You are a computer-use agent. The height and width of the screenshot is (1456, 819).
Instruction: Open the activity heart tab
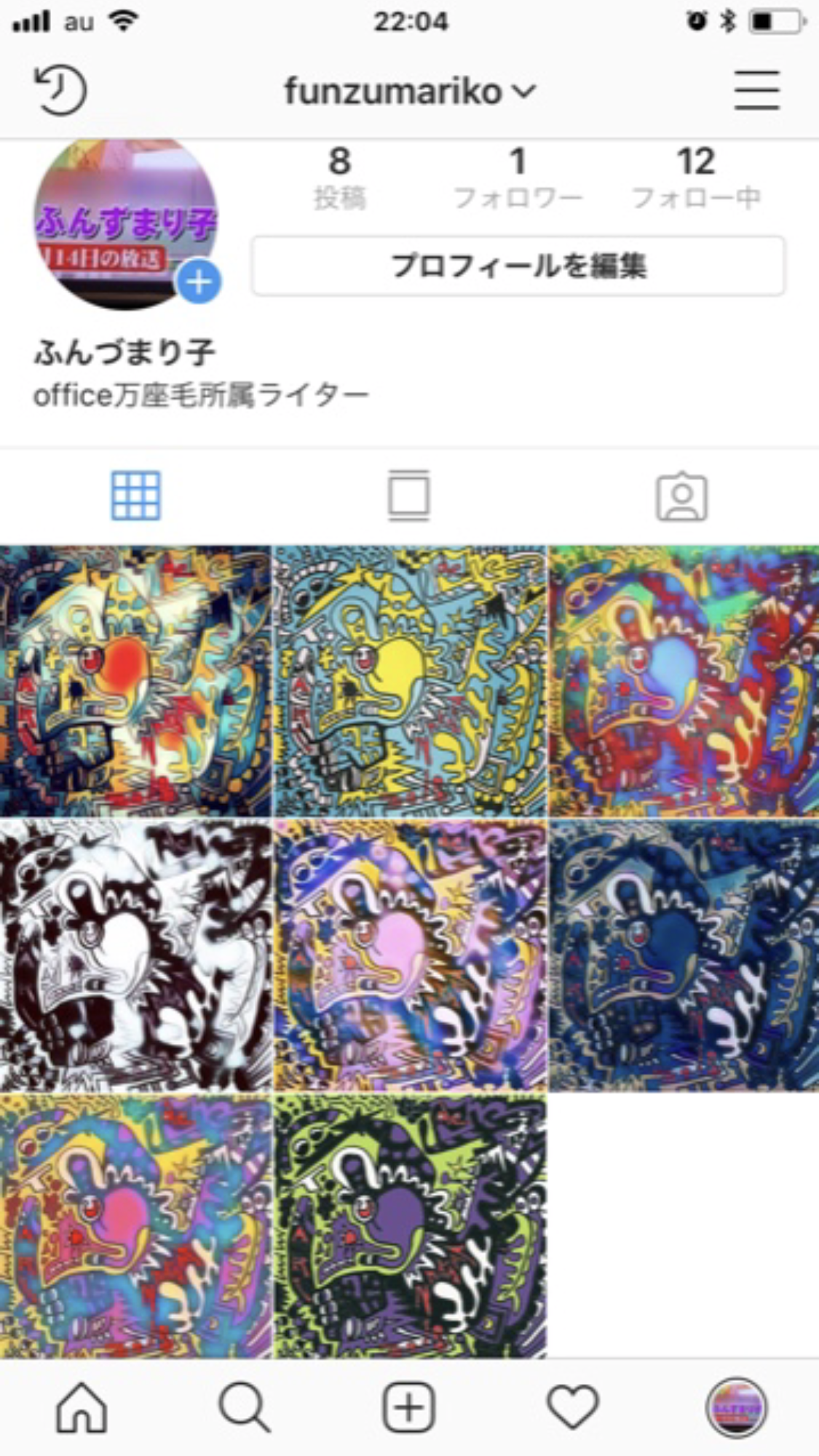coord(573,1407)
